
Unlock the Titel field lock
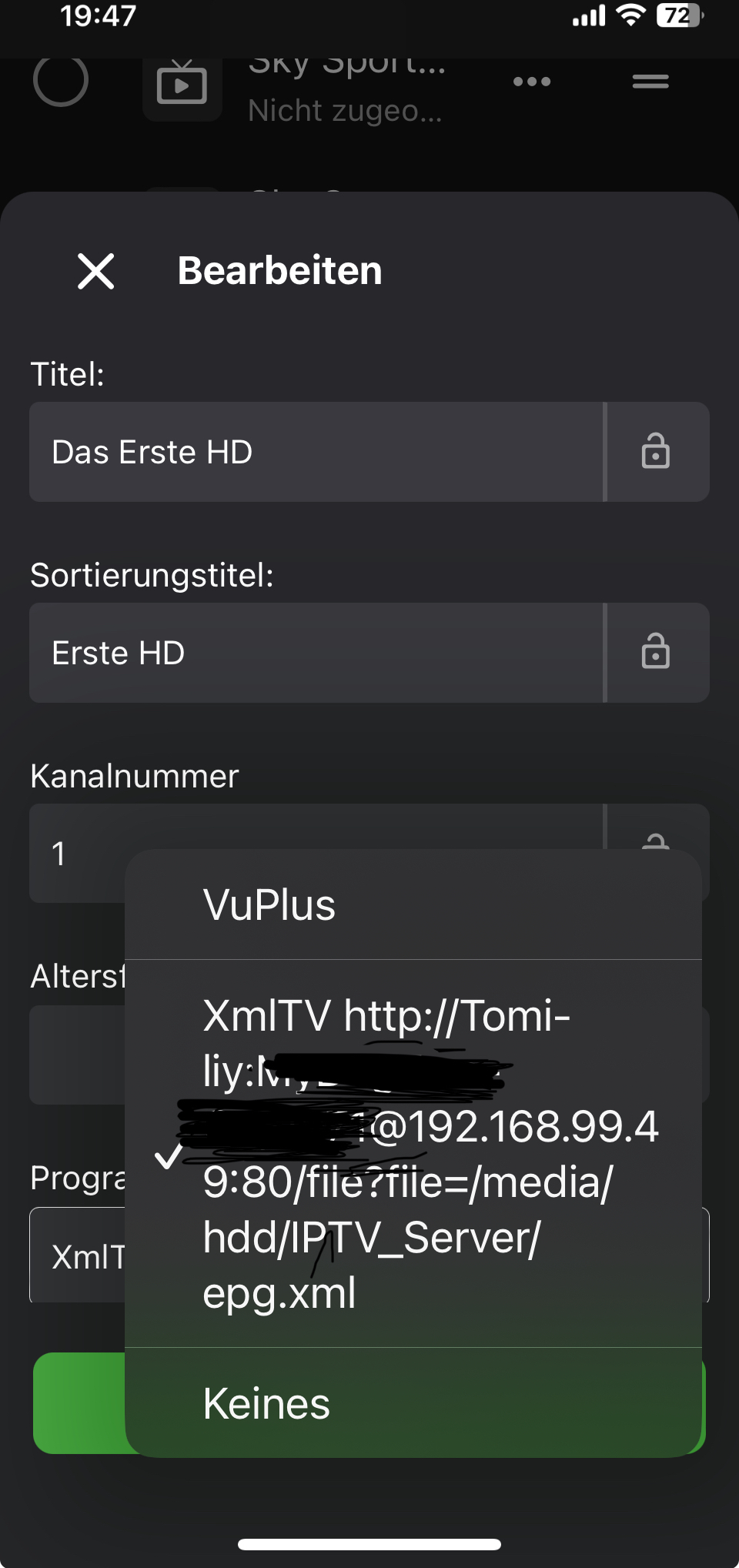coord(656,453)
